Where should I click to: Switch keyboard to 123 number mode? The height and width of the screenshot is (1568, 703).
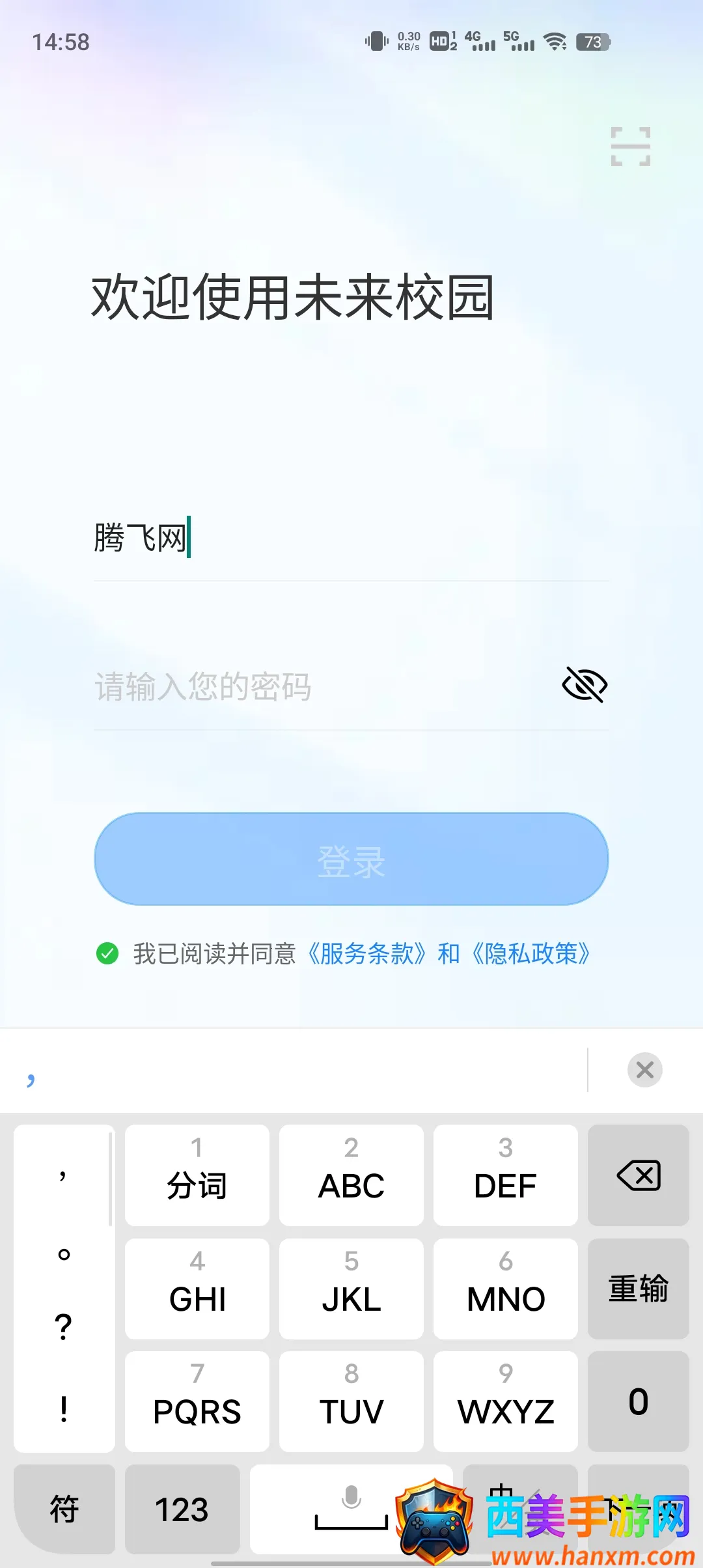pyautogui.click(x=182, y=1509)
